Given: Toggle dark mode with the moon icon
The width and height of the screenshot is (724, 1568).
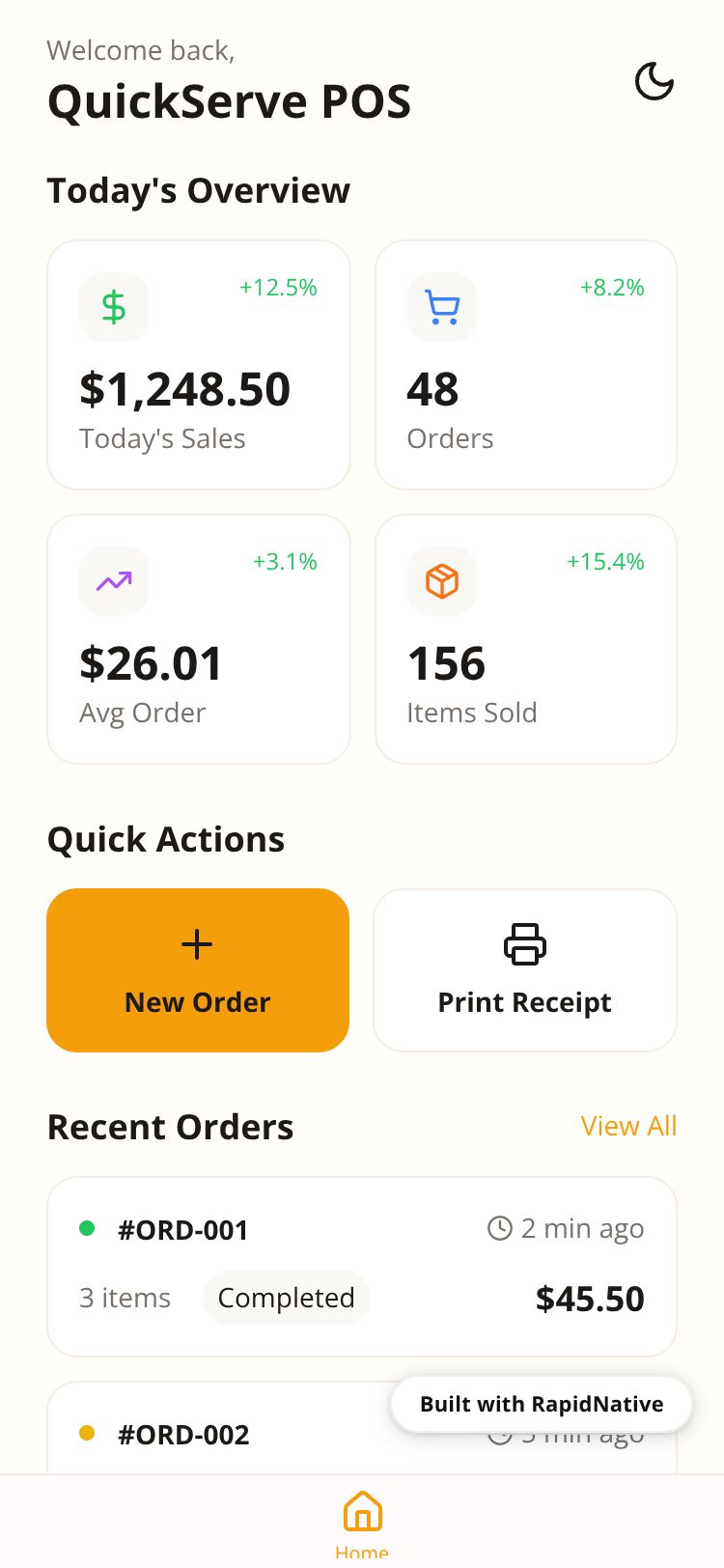Looking at the screenshot, I should click(x=654, y=82).
